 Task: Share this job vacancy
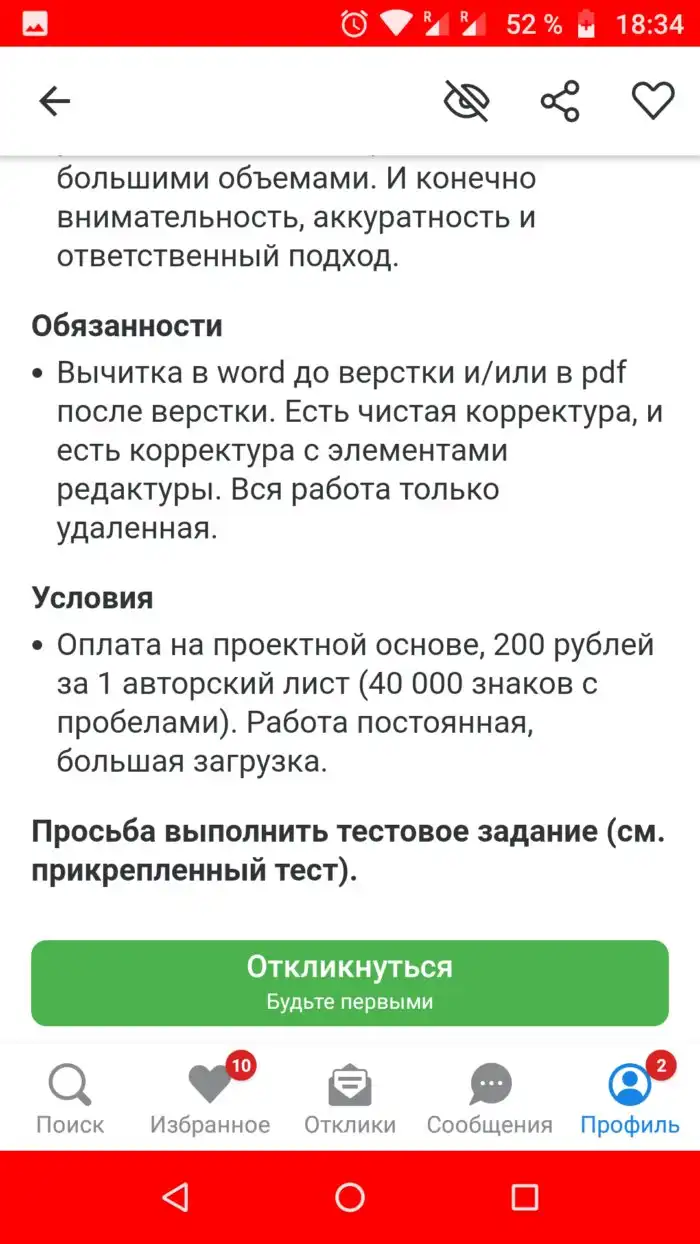(x=560, y=101)
